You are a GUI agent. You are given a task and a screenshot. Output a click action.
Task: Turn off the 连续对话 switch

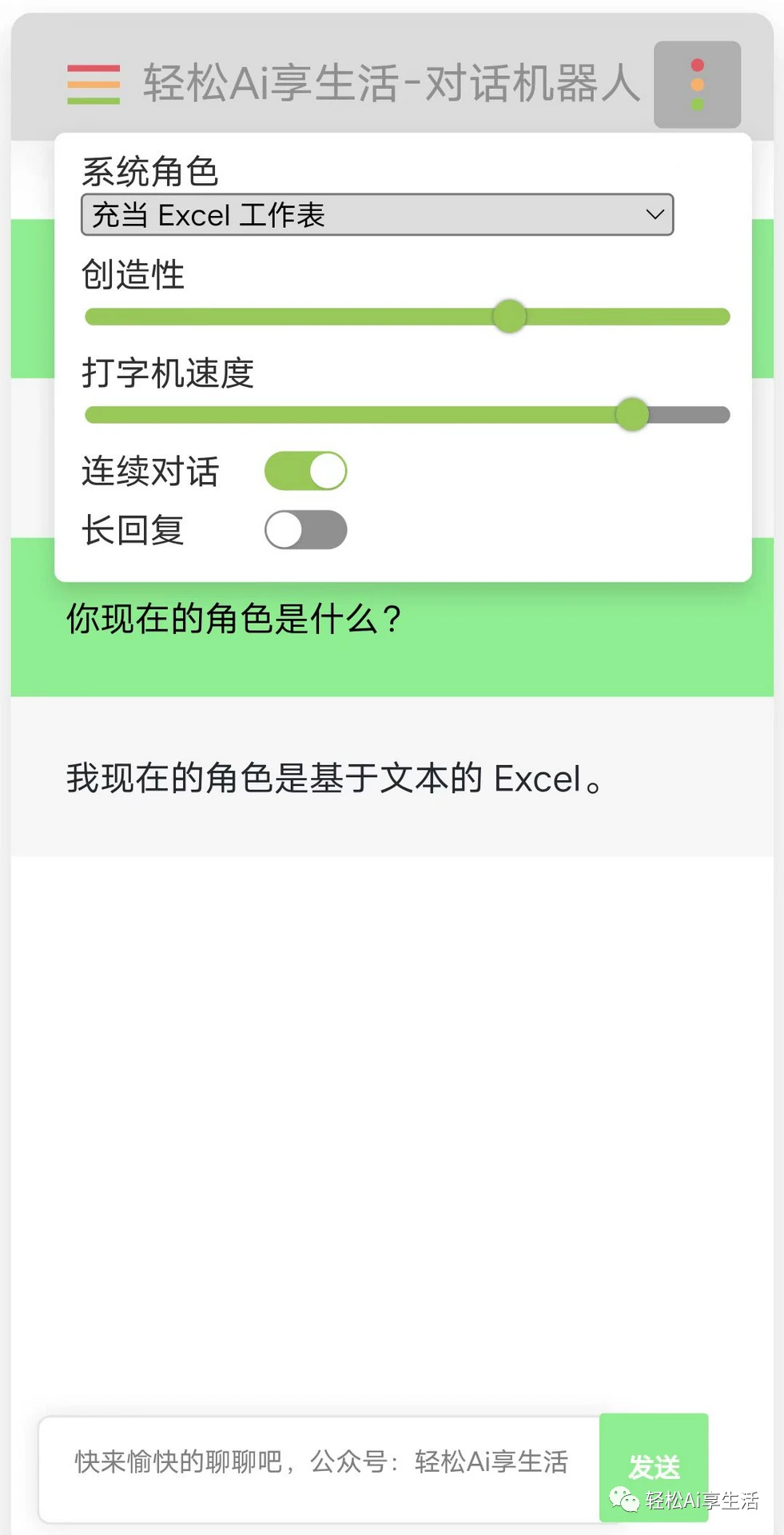[306, 471]
